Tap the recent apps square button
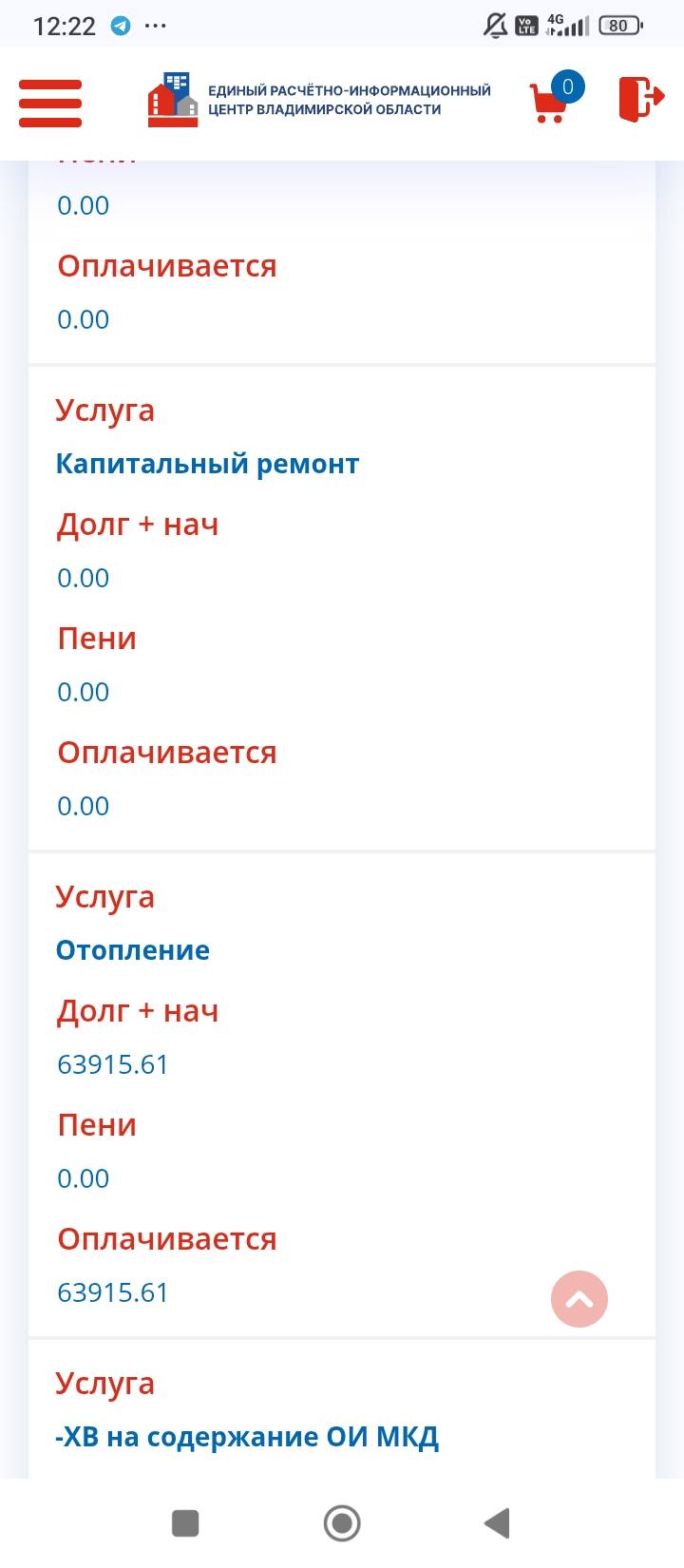The width and height of the screenshot is (684, 1568). pos(184,1522)
